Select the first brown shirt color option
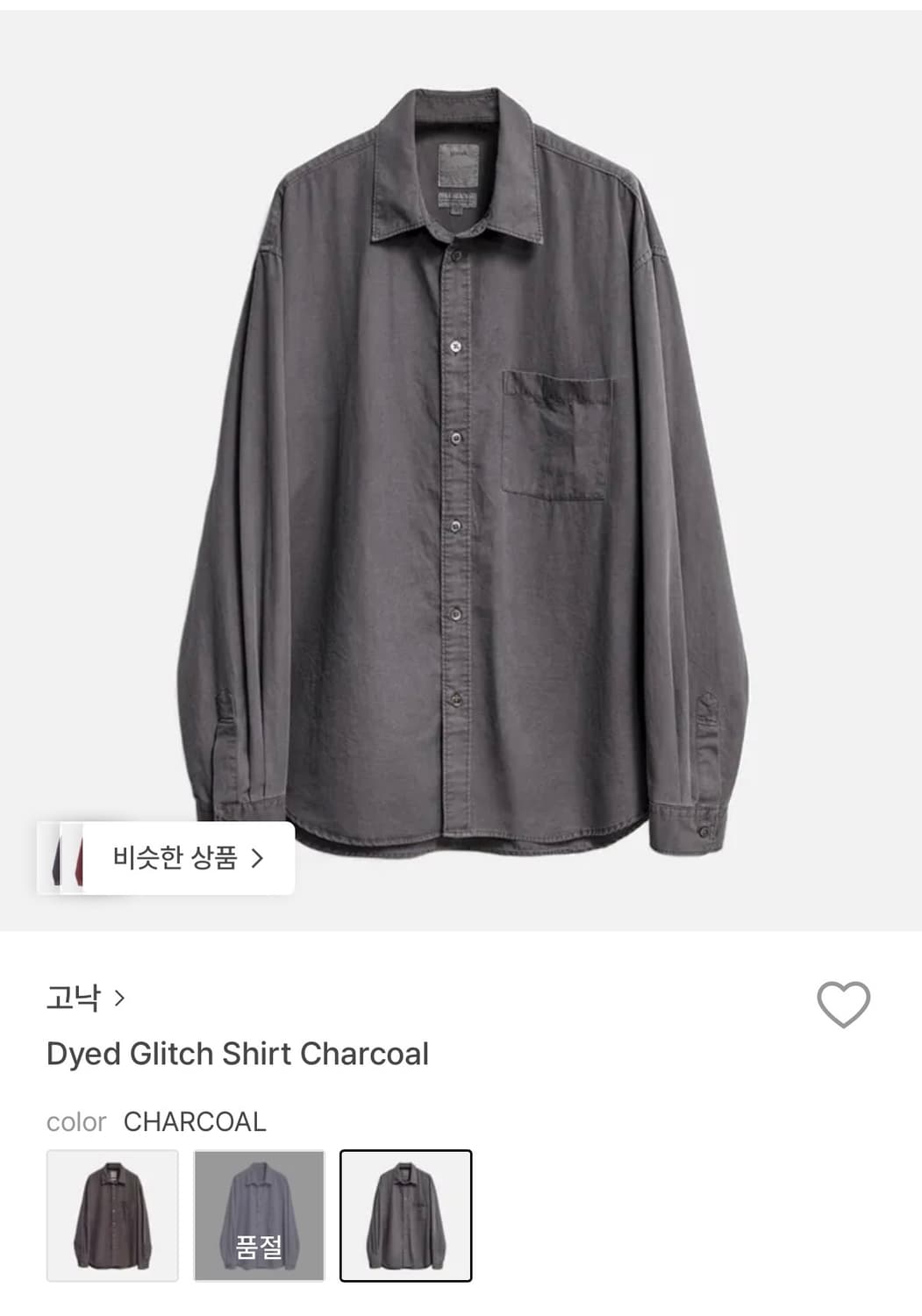The image size is (922, 1316). 112,1215
